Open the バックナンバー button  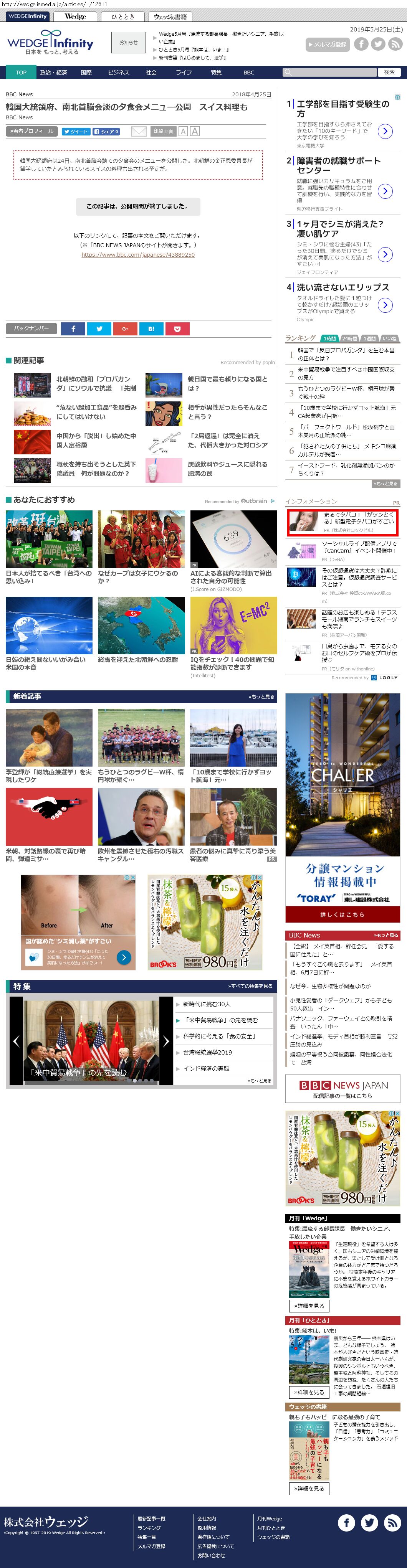click(32, 329)
